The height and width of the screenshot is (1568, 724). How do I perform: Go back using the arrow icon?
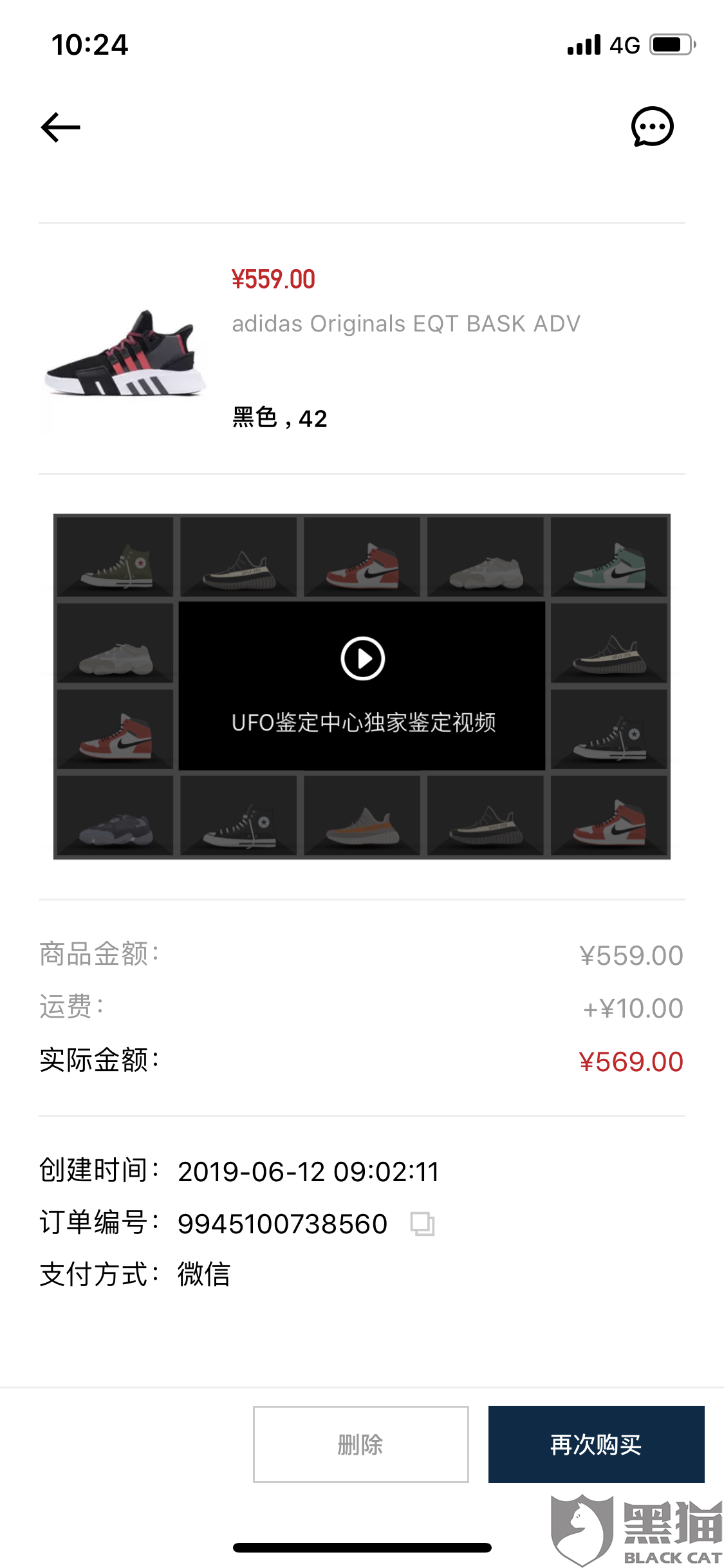[x=60, y=127]
